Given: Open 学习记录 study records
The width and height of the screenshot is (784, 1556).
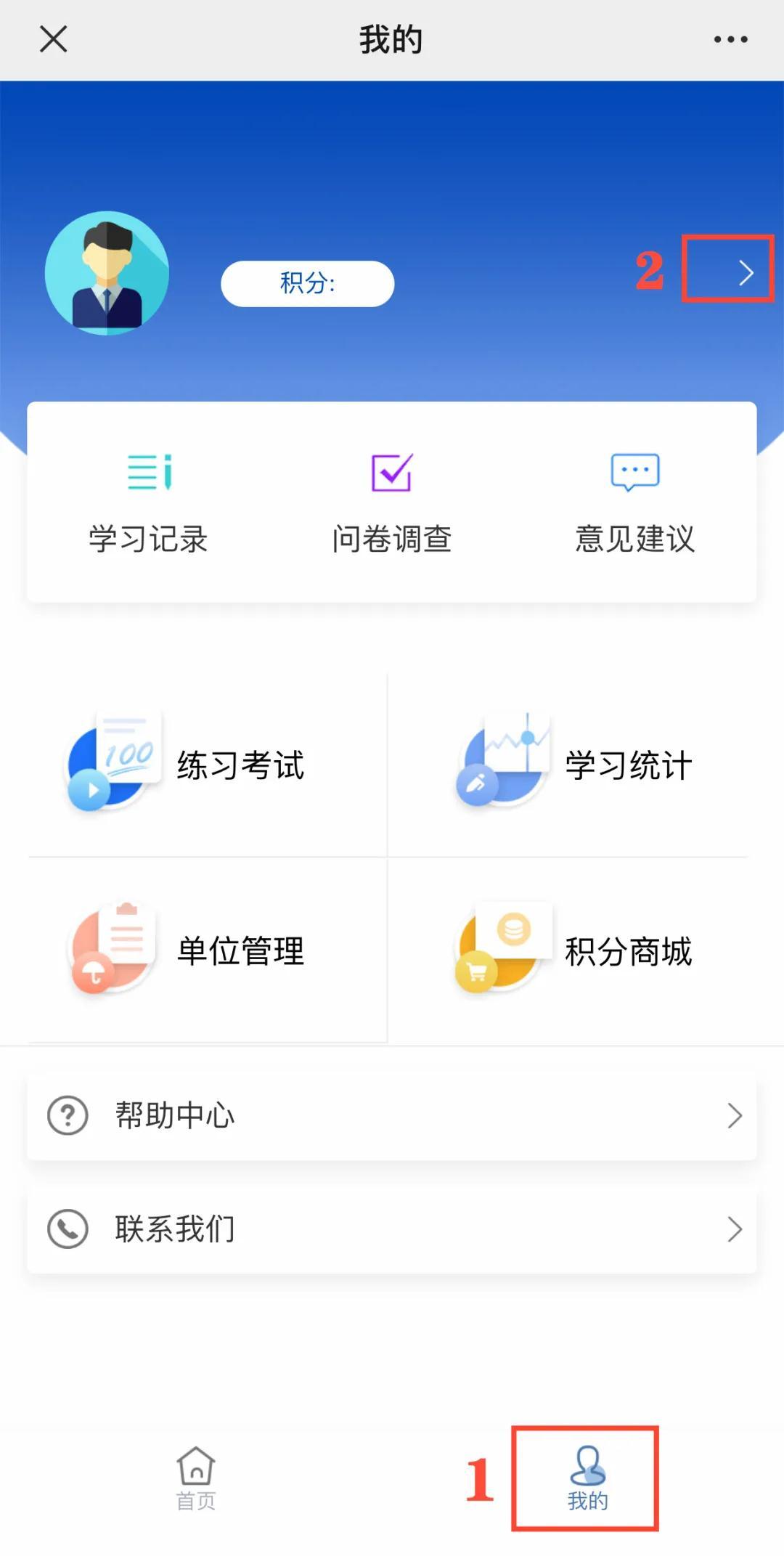Looking at the screenshot, I should coord(148,502).
